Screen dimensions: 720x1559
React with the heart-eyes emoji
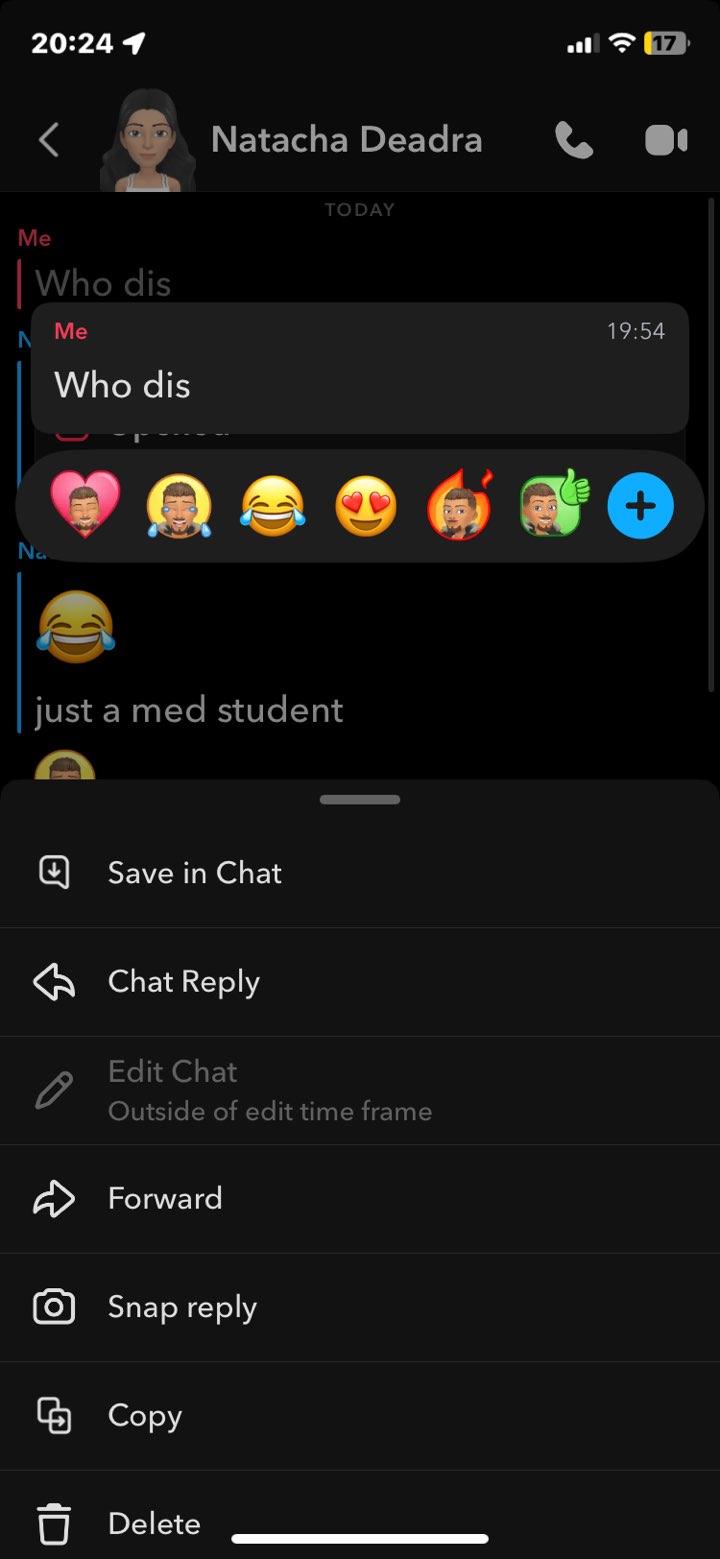point(366,506)
